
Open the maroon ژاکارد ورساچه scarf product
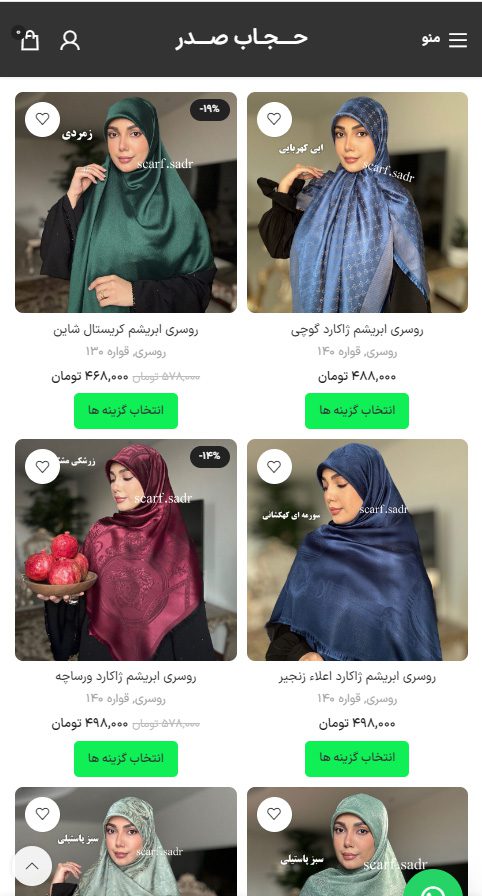tap(126, 550)
